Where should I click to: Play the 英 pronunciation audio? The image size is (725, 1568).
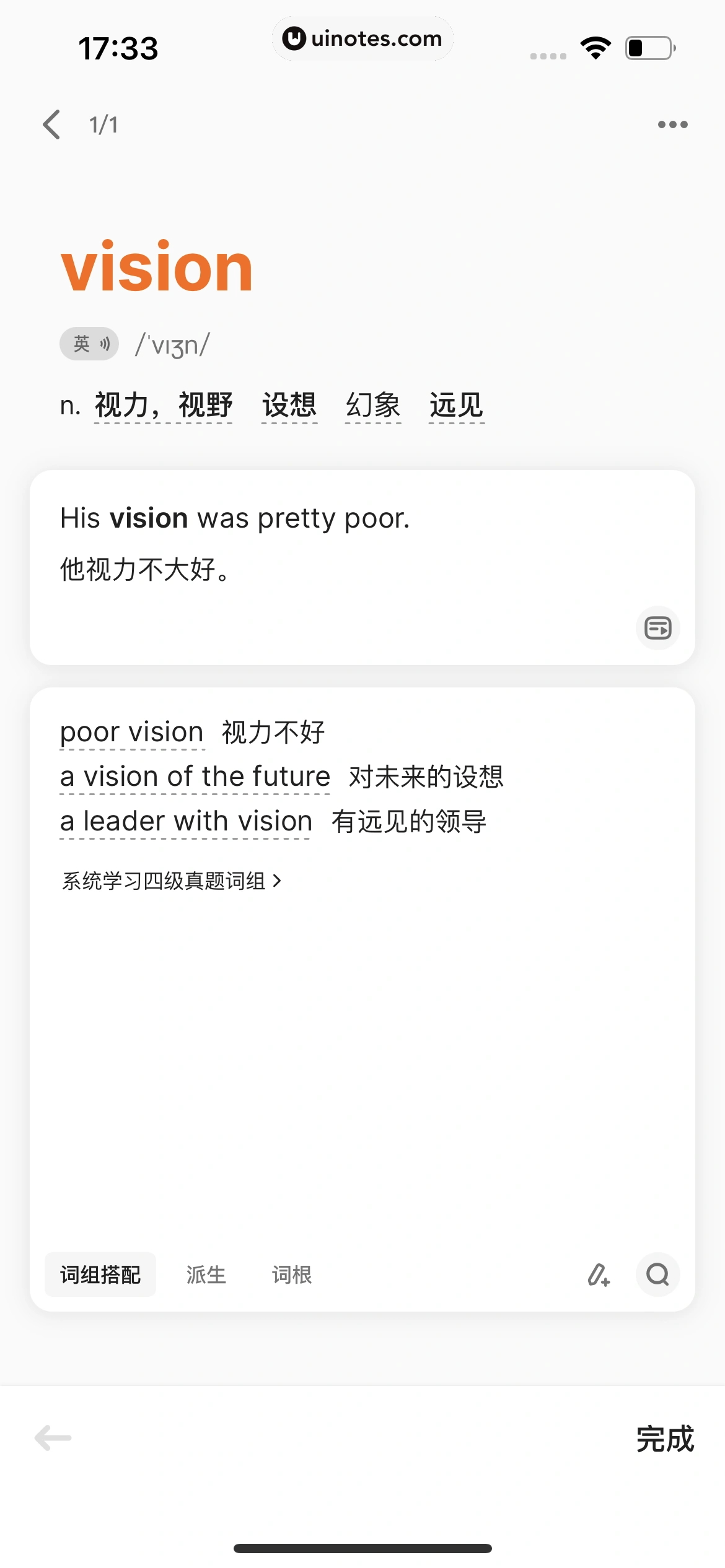pos(89,343)
